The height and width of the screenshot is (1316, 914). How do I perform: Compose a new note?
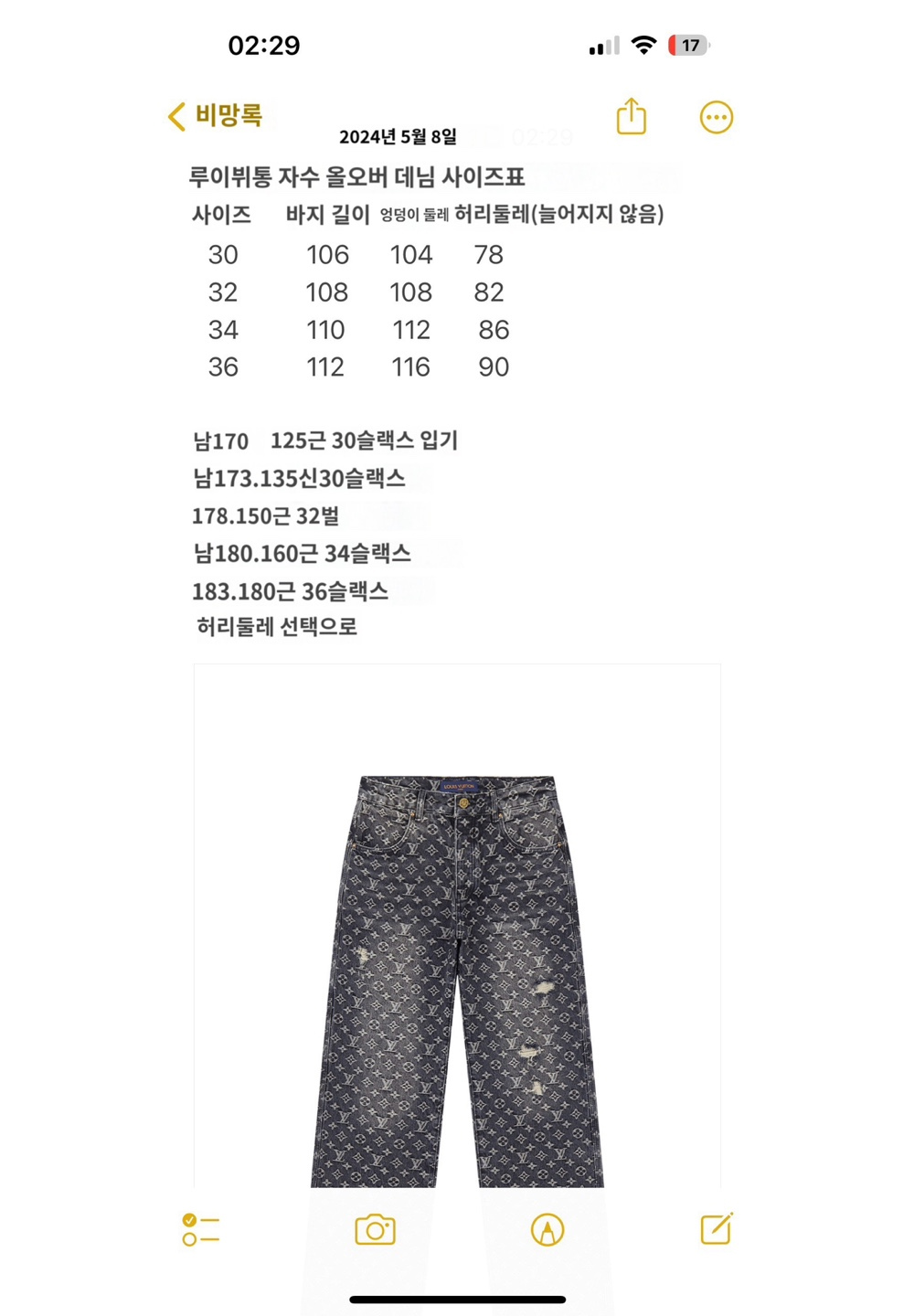pyautogui.click(x=716, y=1230)
